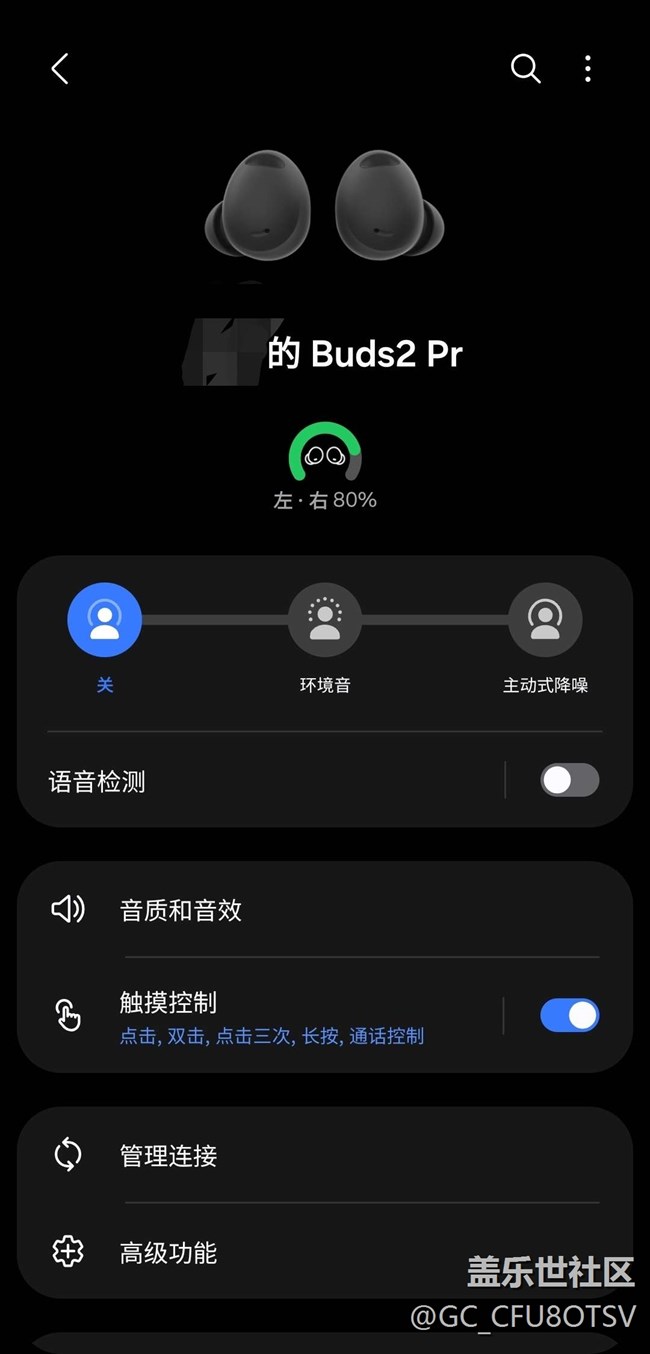
Task: Select the 关 noise control mode
Action: click(104, 620)
